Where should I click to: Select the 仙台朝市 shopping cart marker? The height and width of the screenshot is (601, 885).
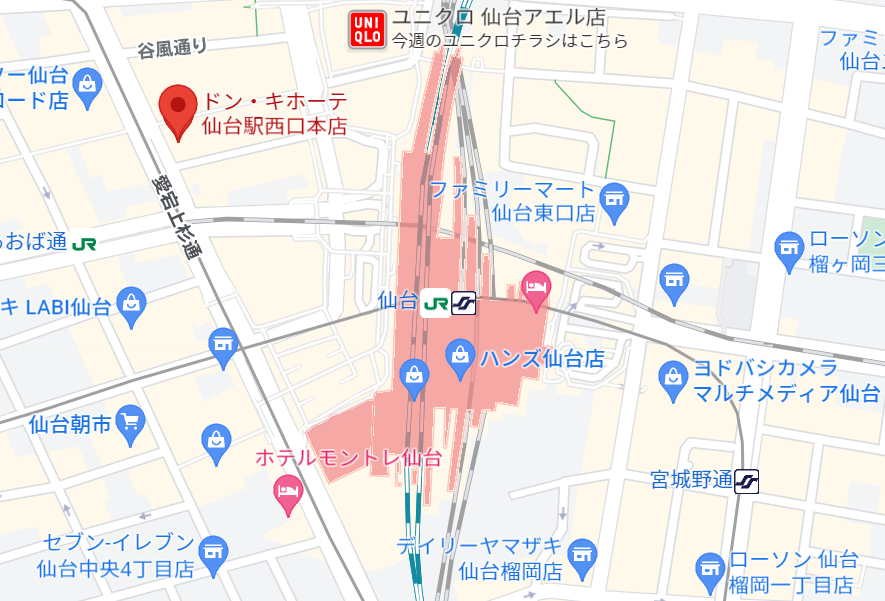click(x=130, y=424)
